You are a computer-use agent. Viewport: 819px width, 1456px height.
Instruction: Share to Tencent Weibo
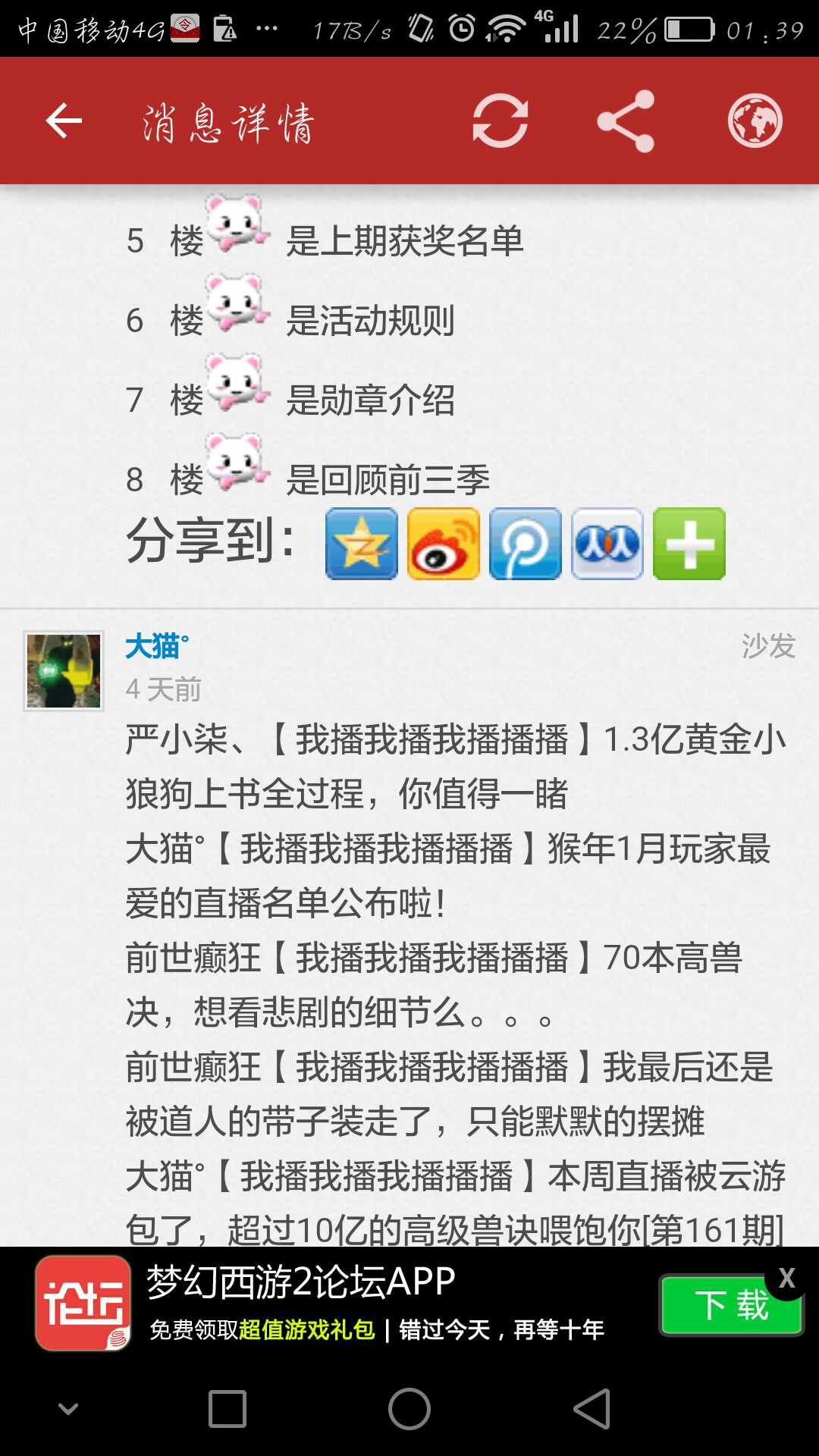[526, 544]
